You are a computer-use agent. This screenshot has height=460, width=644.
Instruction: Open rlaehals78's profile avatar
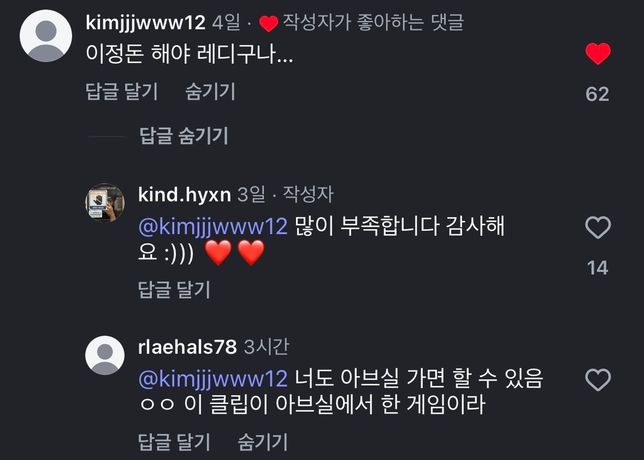click(105, 354)
